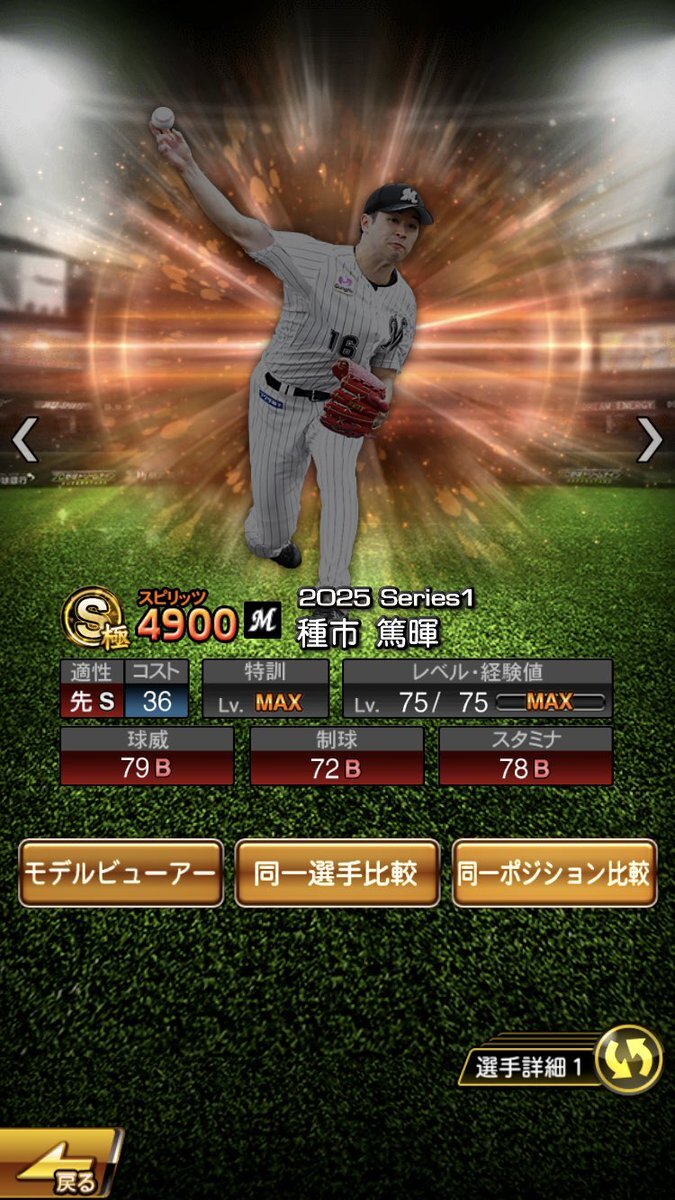Go to the next player with right arrow
The height and width of the screenshot is (1200, 675).
[x=650, y=439]
